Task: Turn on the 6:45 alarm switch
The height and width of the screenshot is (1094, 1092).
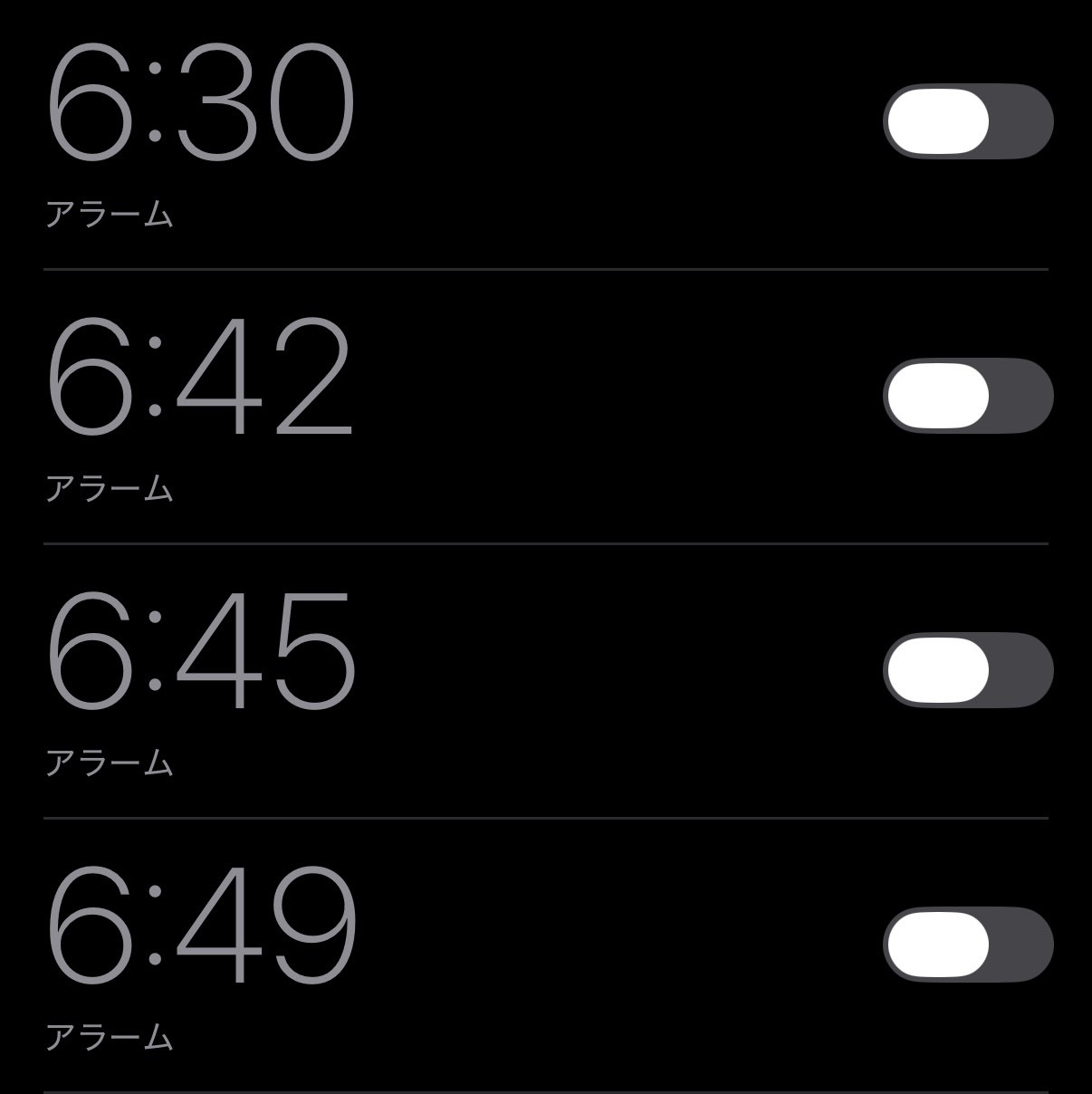Action: pos(967,670)
